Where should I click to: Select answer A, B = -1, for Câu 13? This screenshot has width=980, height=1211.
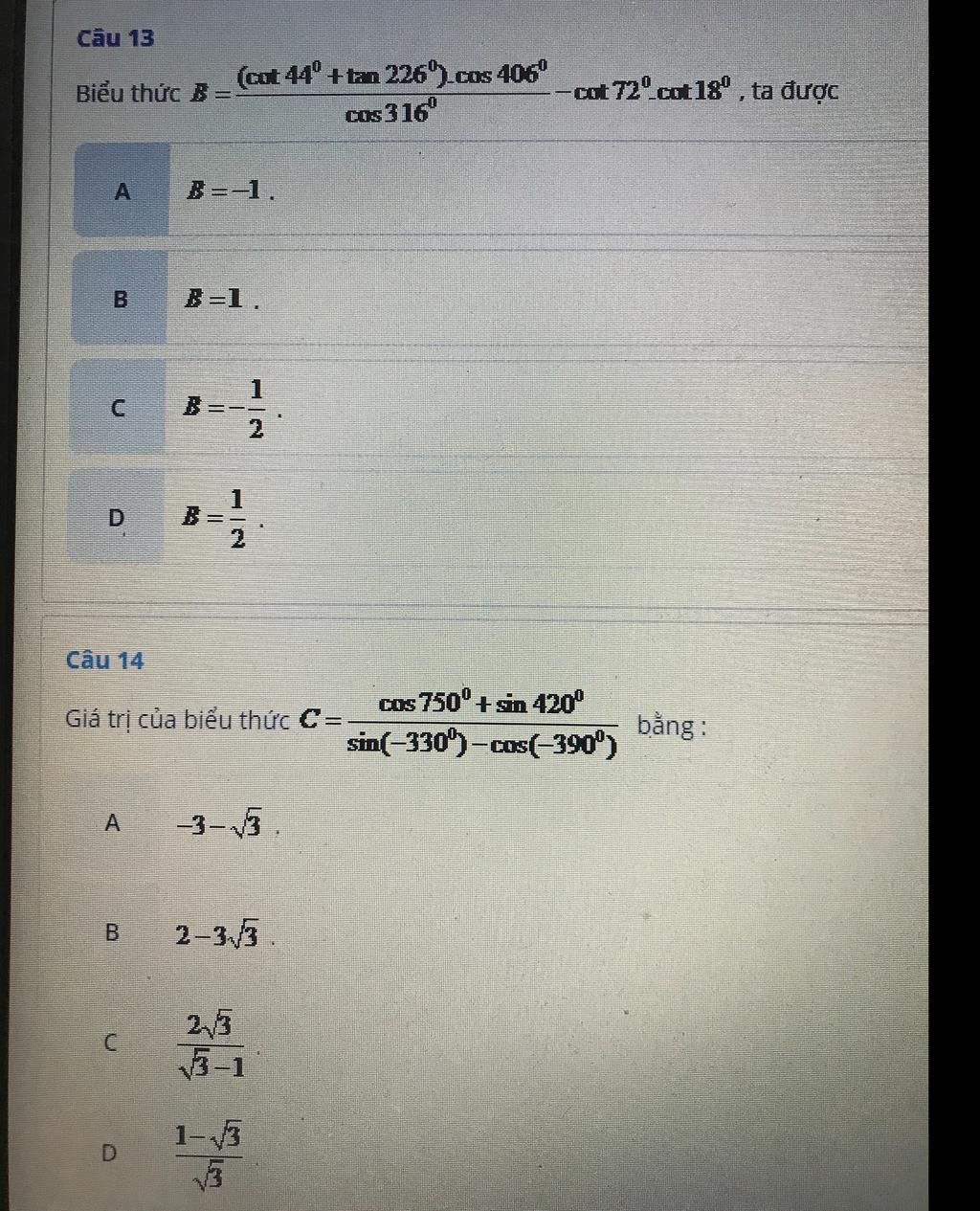tap(122, 191)
